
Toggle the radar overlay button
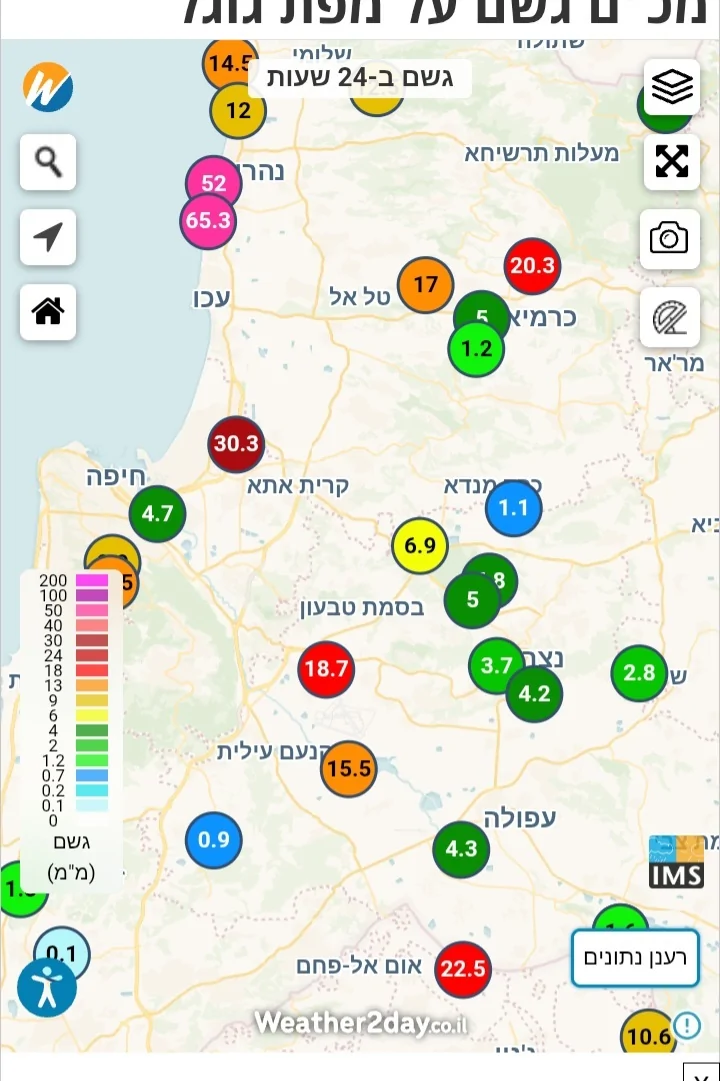point(669,318)
